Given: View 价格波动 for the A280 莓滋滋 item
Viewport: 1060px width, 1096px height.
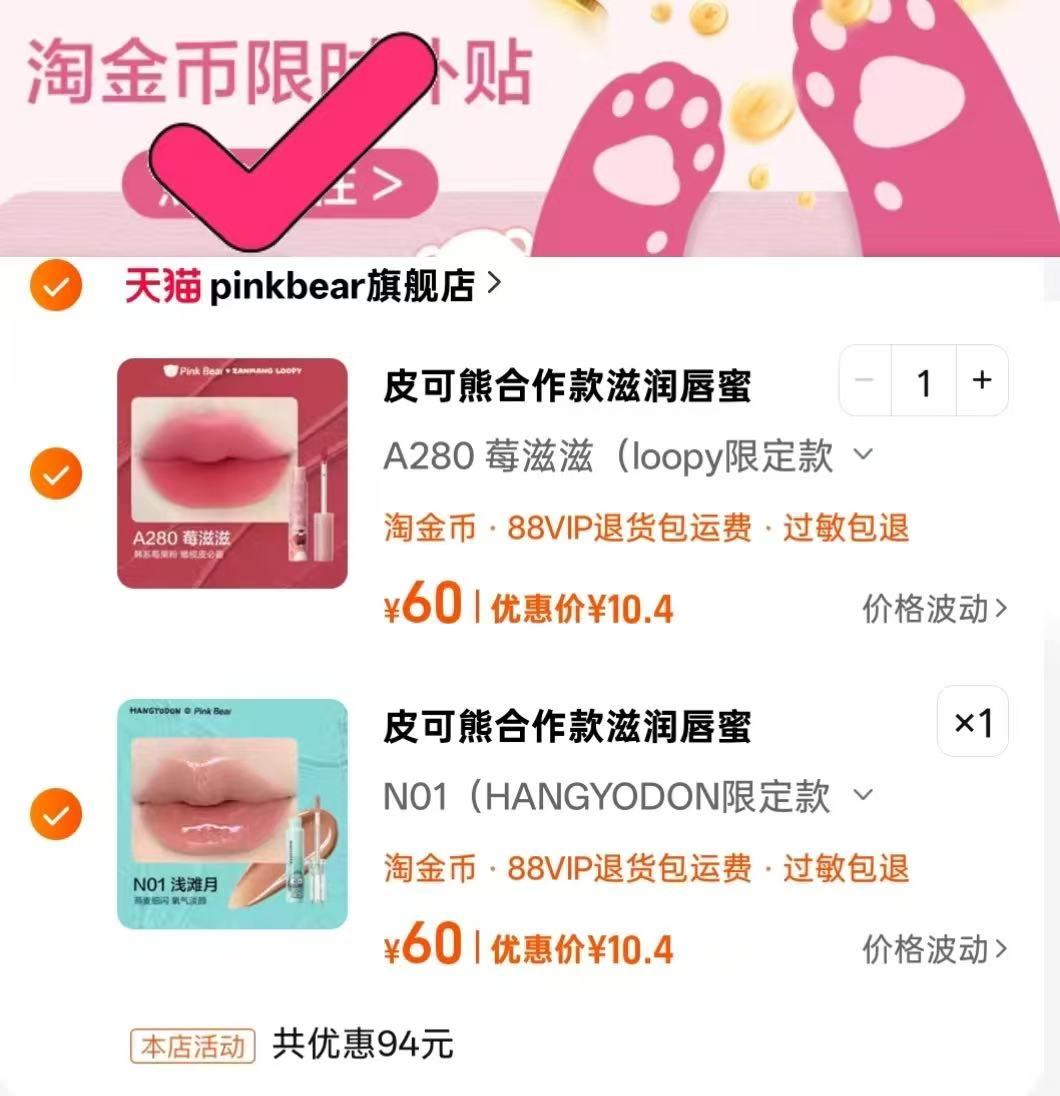Looking at the screenshot, I should click(934, 608).
